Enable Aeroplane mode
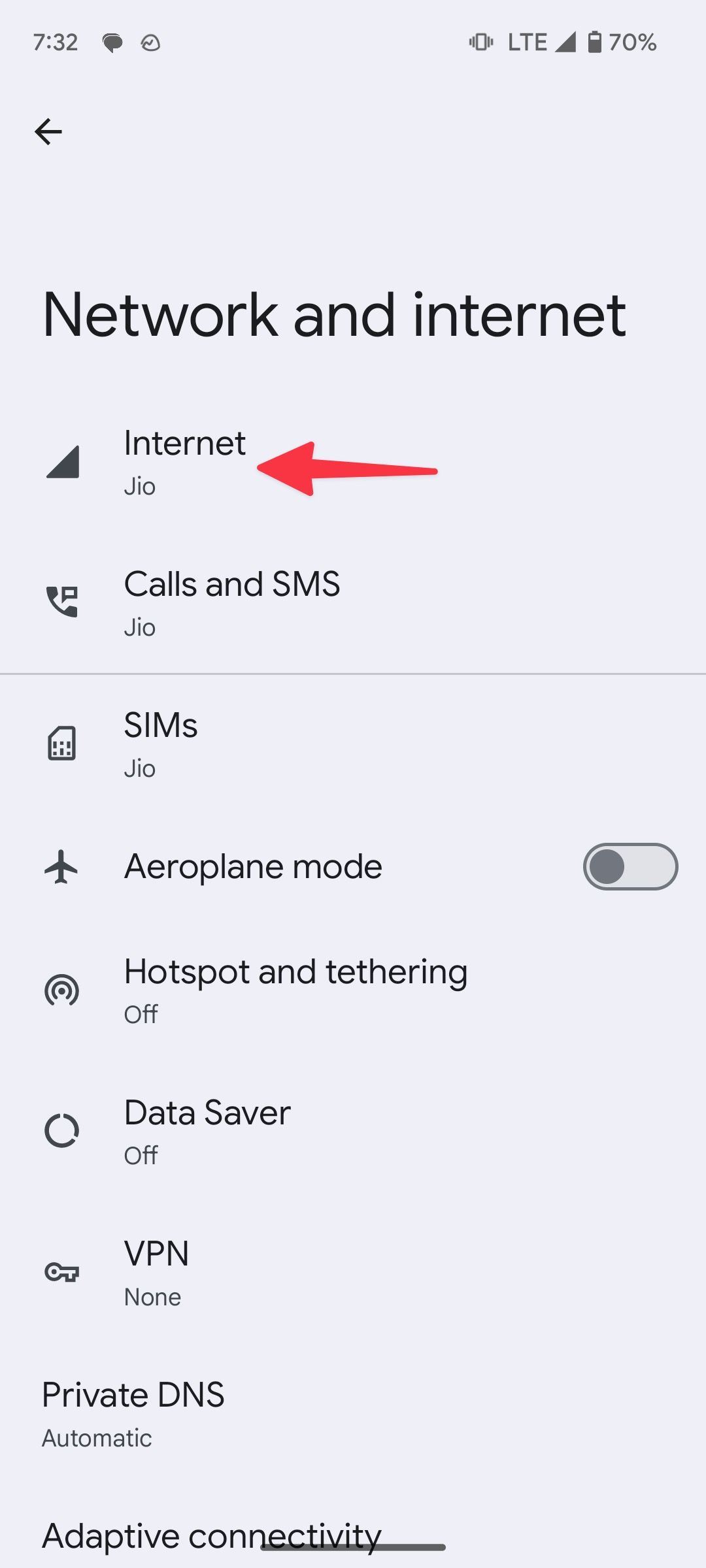Viewport: 706px width, 1568px height. click(630, 866)
